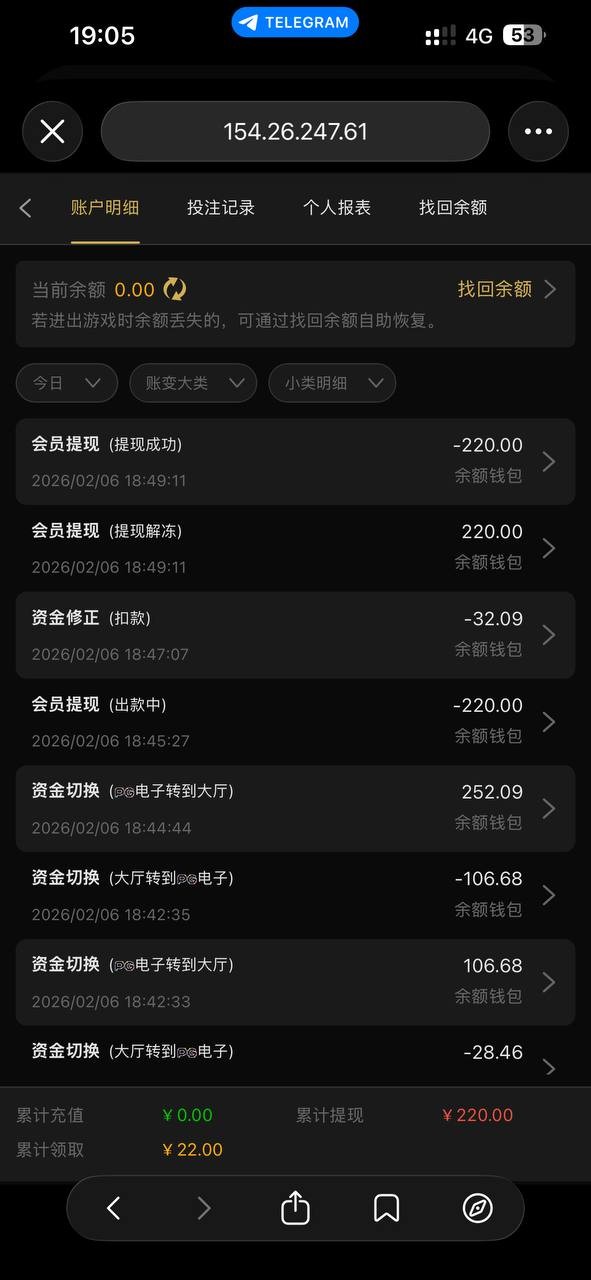Open the browser overflow menu
Image resolution: width=591 pixels, height=1280 pixels.
[538, 131]
